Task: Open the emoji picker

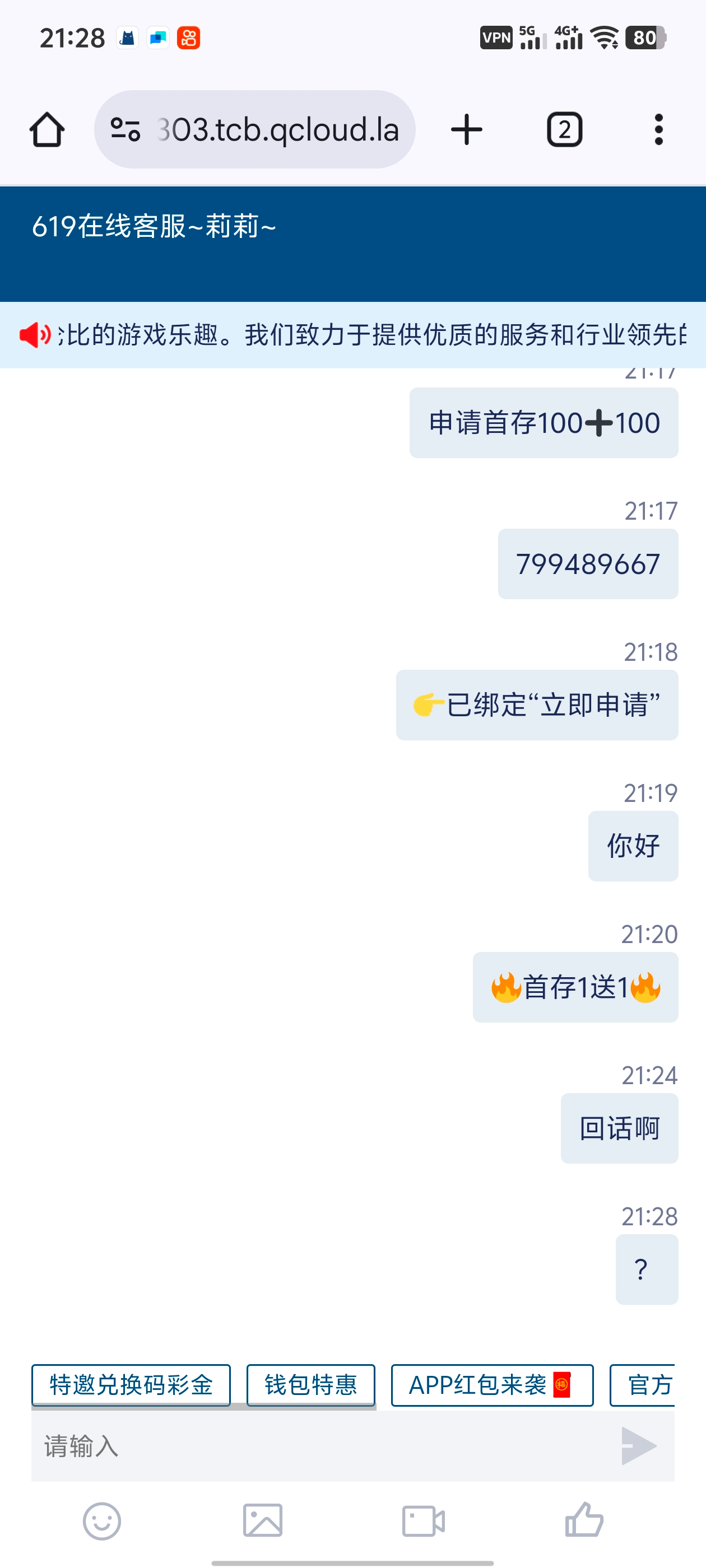Action: click(x=102, y=1521)
